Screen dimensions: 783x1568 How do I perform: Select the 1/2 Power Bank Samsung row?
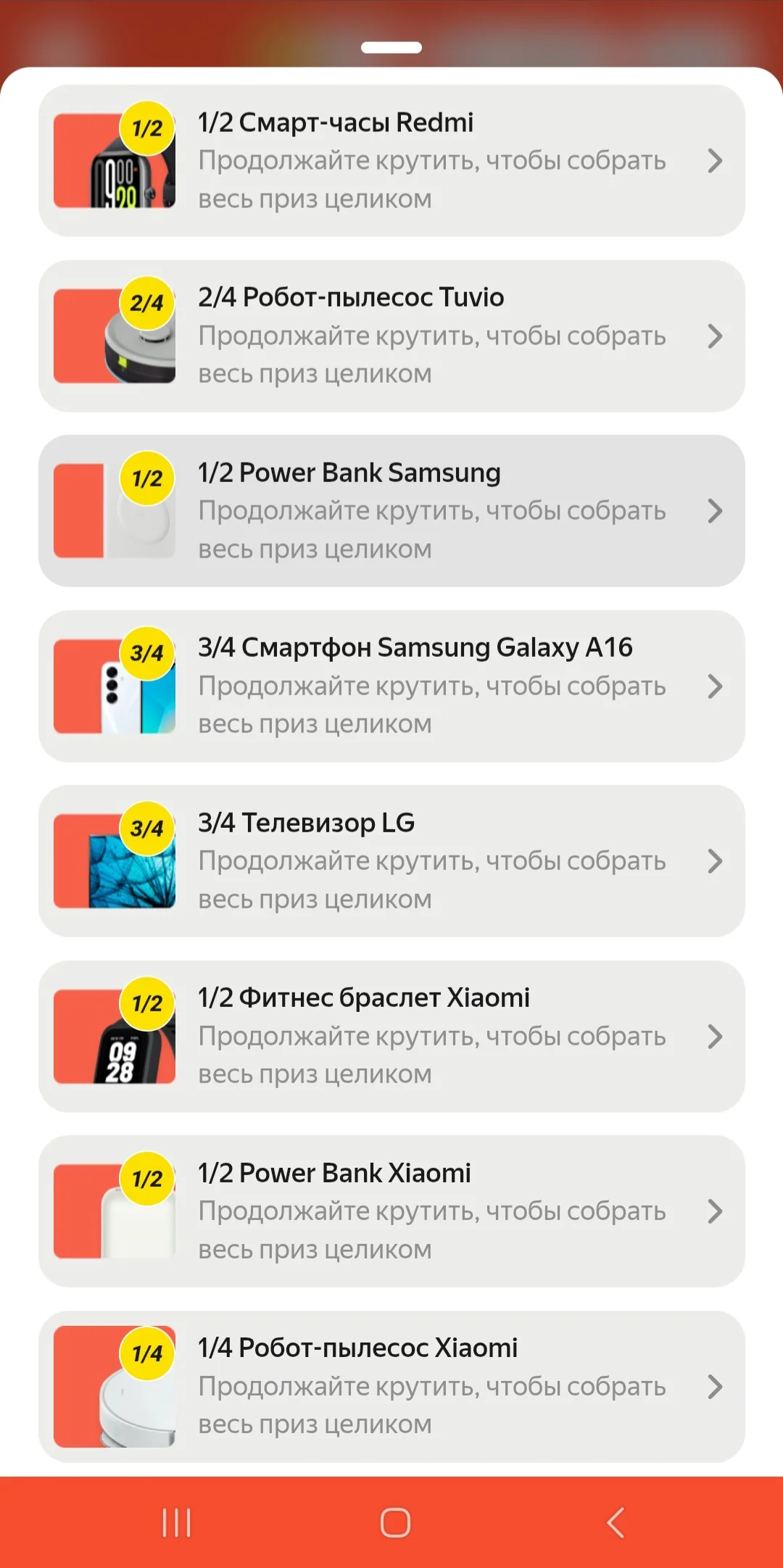pos(391,511)
